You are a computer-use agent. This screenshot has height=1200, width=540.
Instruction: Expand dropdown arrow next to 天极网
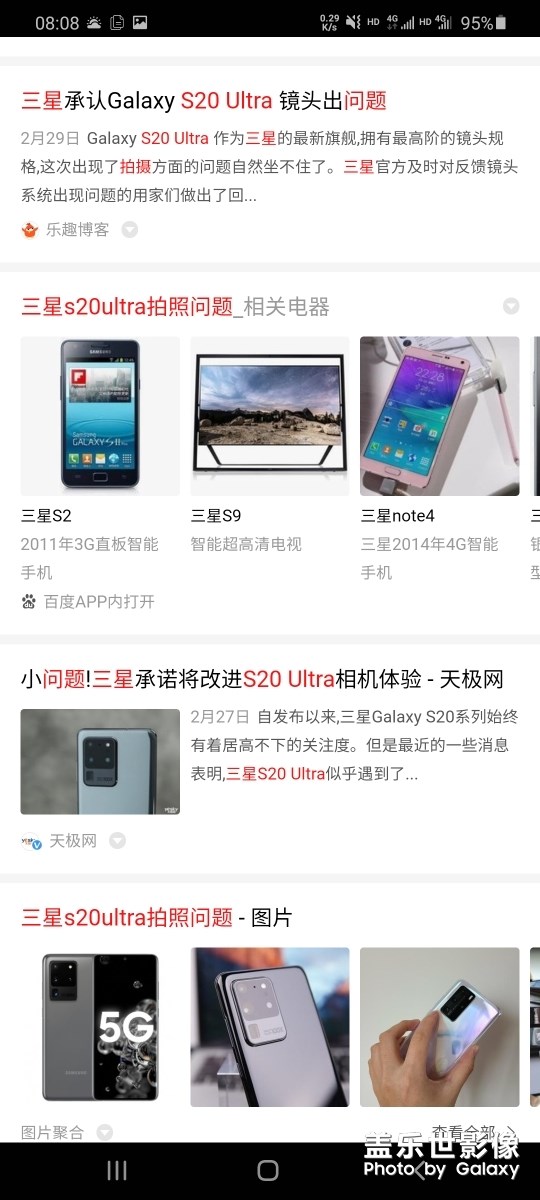tap(117, 841)
